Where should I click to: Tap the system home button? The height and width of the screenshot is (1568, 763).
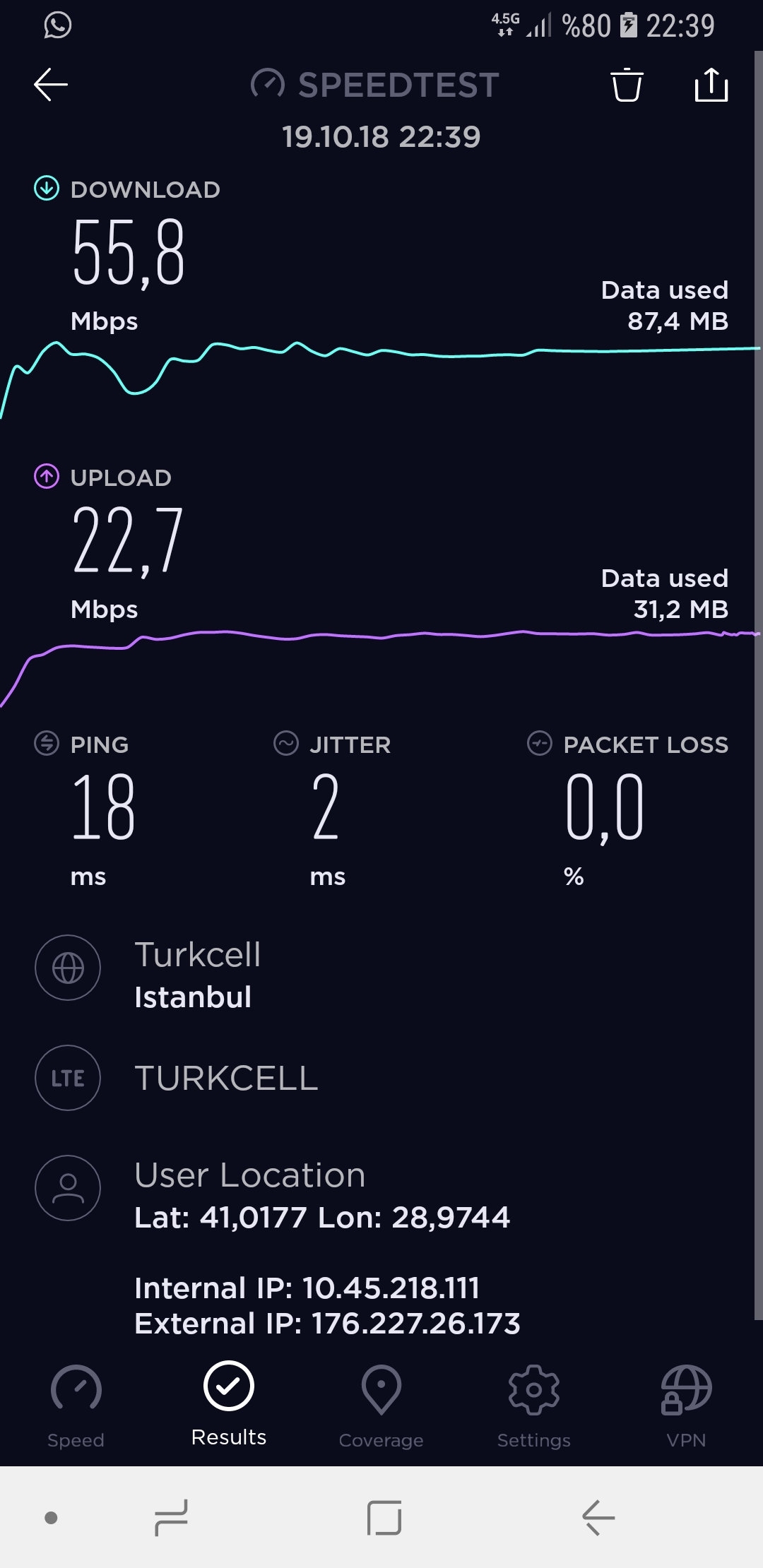[x=384, y=1517]
